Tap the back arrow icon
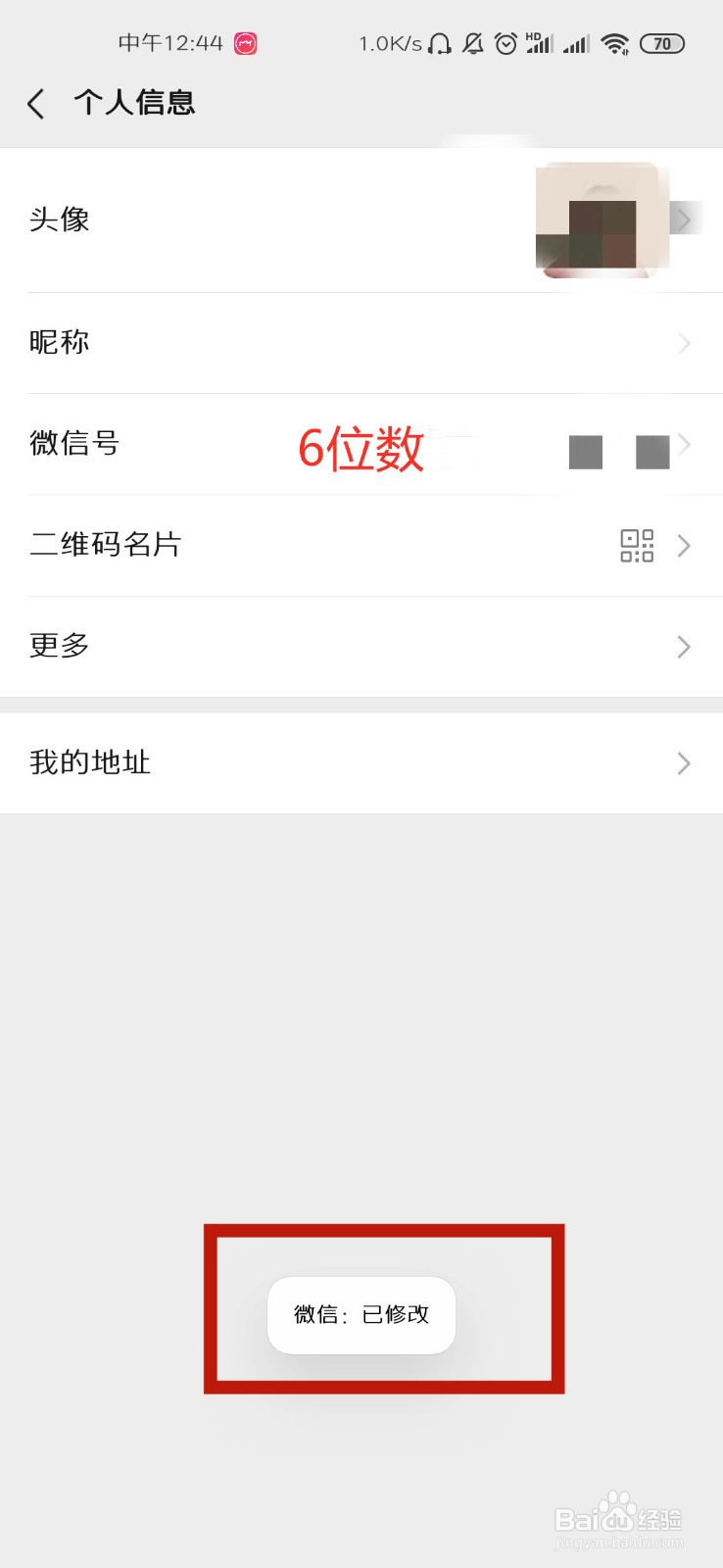Image resolution: width=723 pixels, height=1568 pixels. 36,103
